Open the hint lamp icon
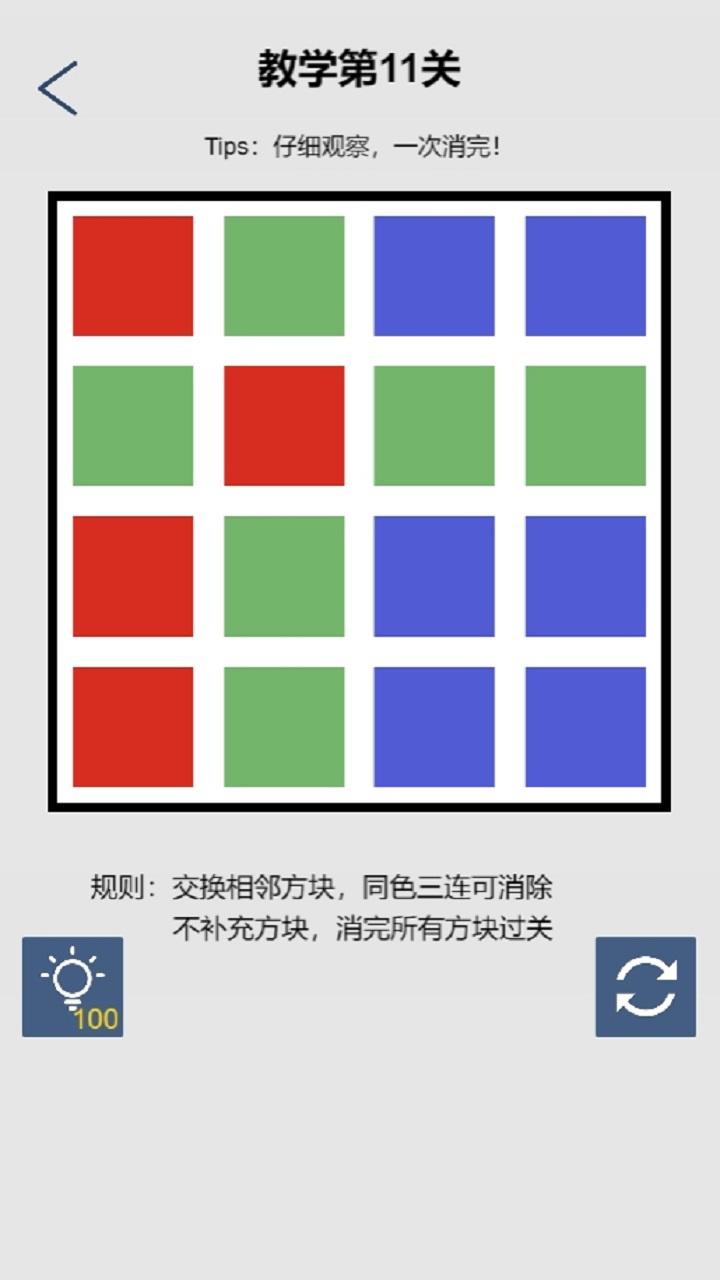Screen dimensions: 720x1280 point(72,985)
